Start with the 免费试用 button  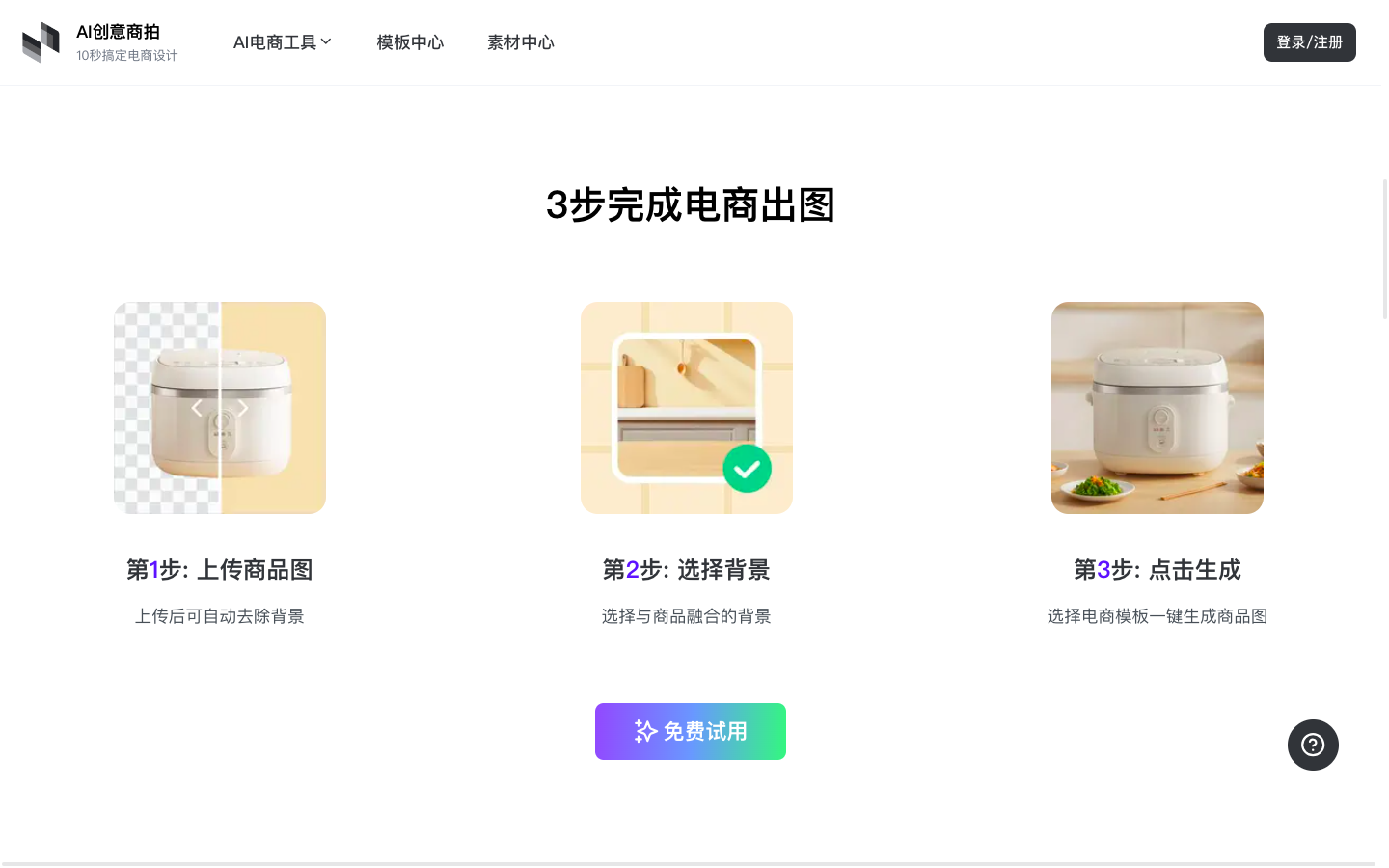coord(691,731)
